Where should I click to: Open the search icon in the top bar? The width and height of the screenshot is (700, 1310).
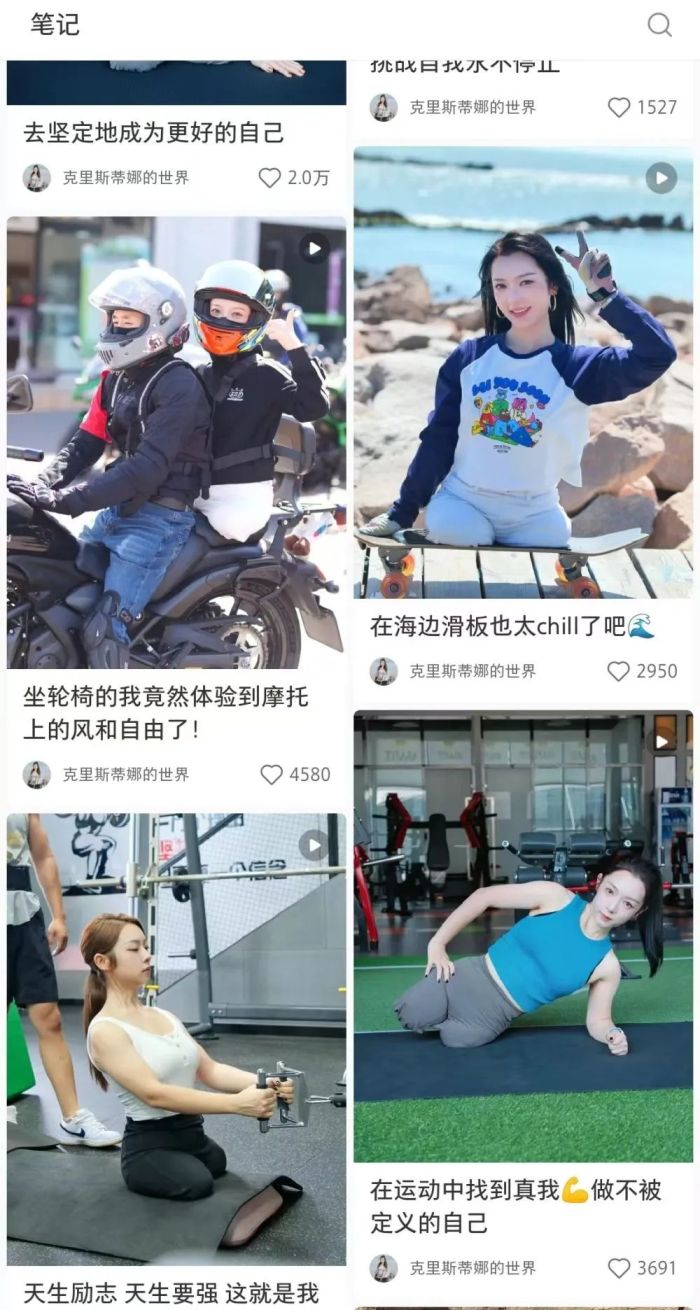659,25
